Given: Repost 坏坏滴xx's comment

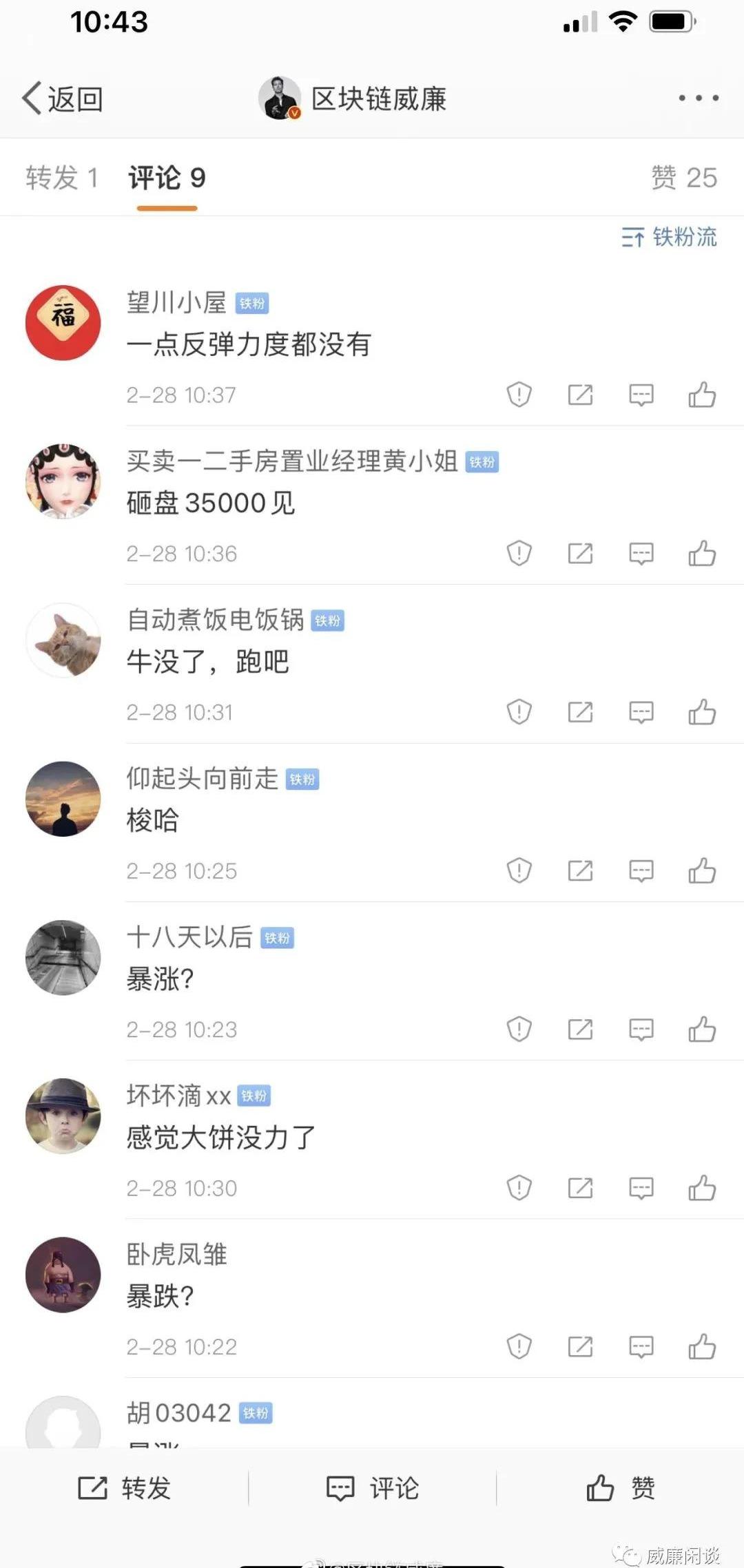Looking at the screenshot, I should click(580, 1188).
